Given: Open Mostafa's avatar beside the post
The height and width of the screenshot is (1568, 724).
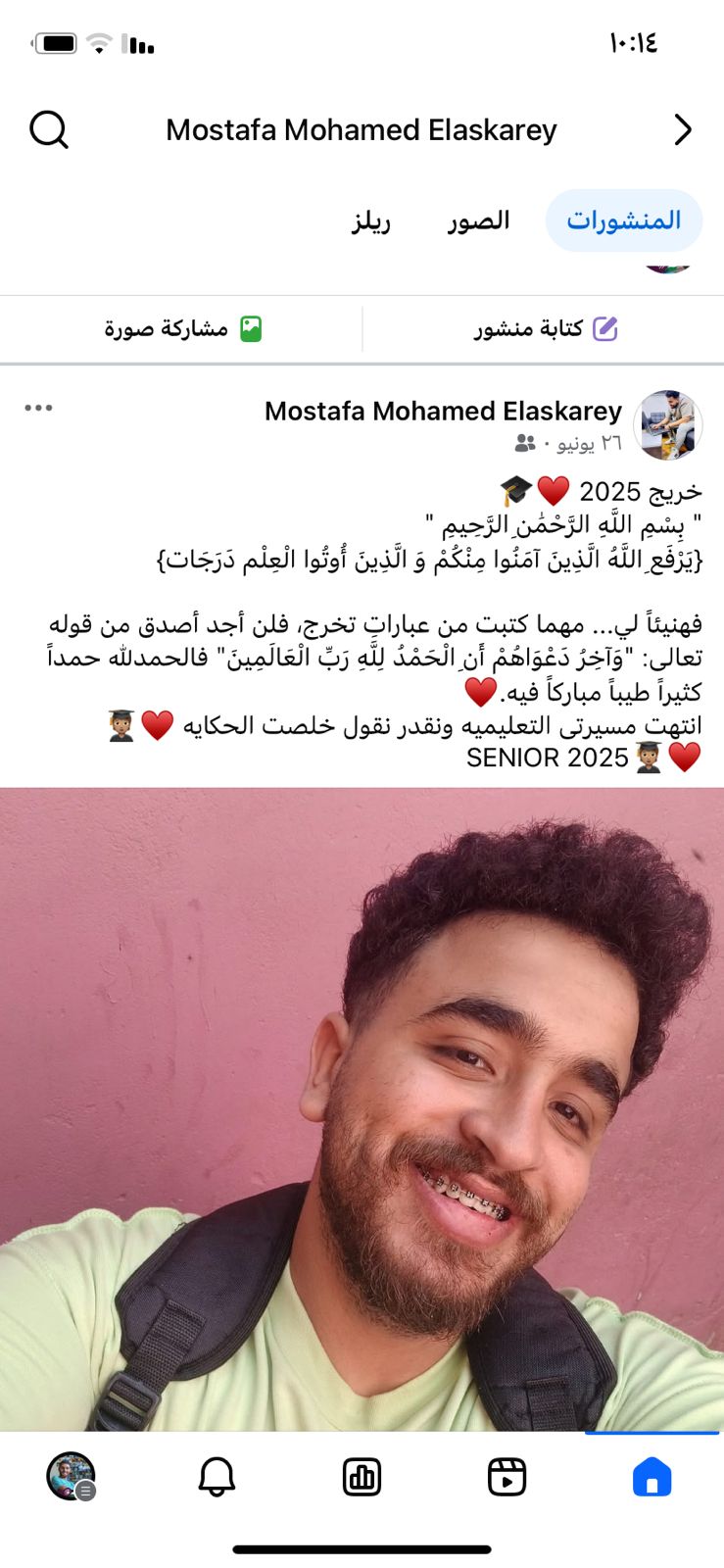Looking at the screenshot, I should (x=668, y=425).
